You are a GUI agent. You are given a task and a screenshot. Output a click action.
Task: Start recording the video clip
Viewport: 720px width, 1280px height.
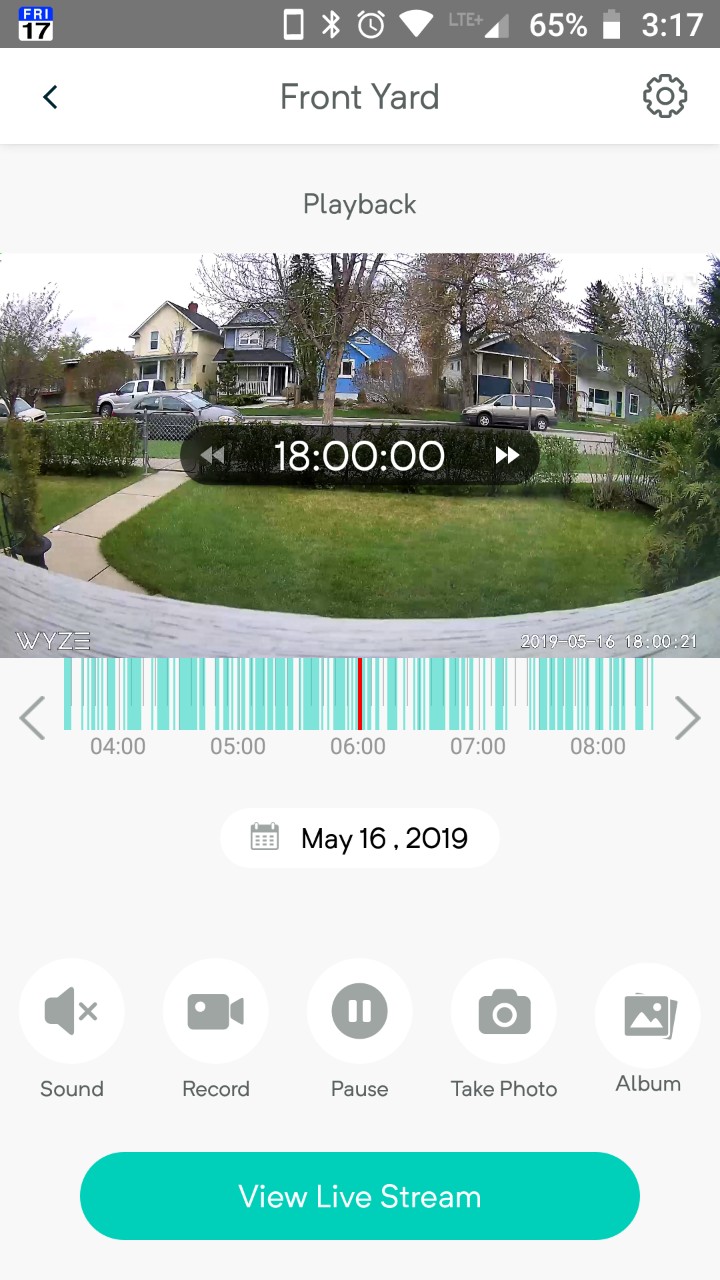click(216, 1012)
